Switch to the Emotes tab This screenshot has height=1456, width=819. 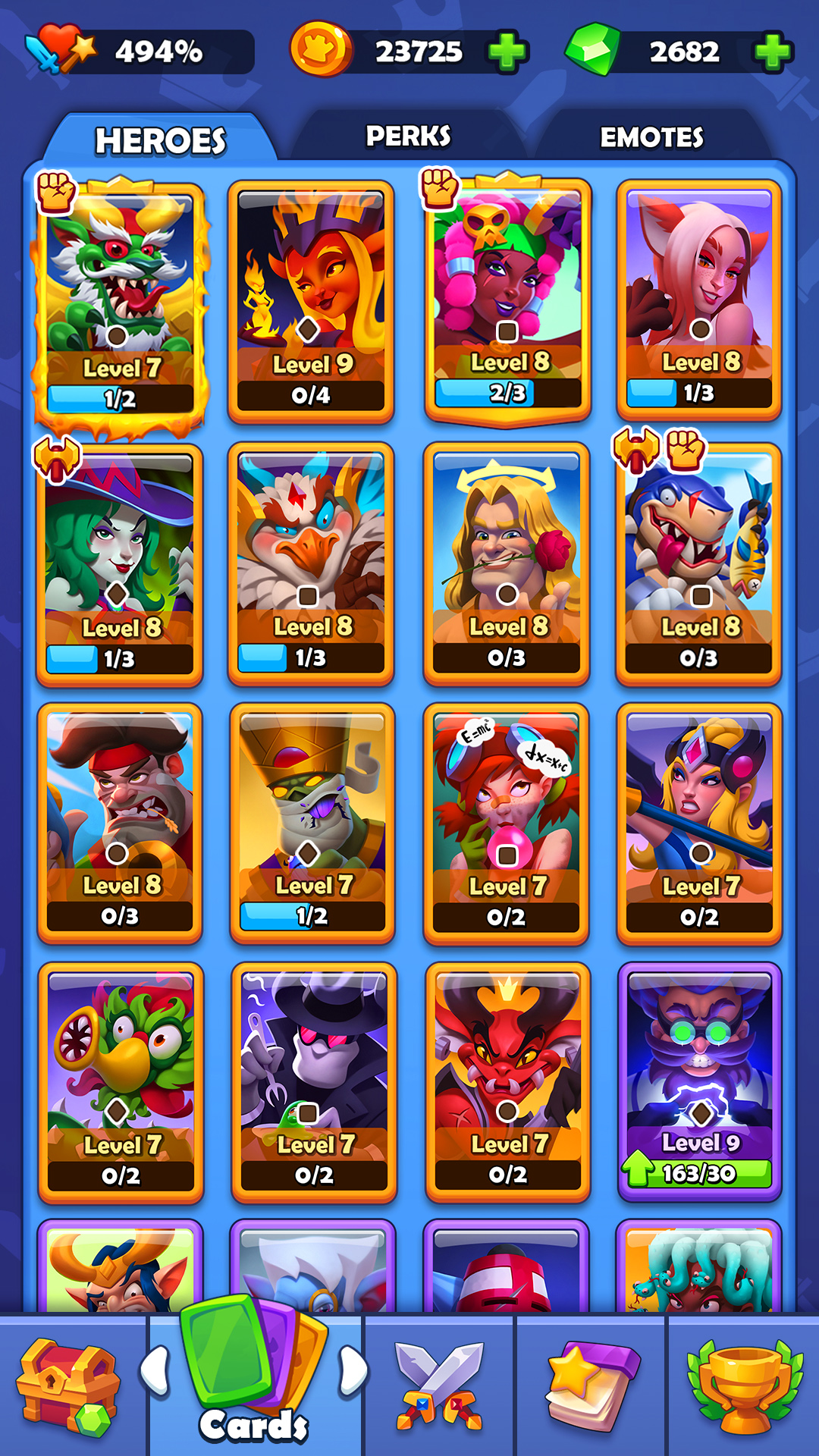click(651, 137)
